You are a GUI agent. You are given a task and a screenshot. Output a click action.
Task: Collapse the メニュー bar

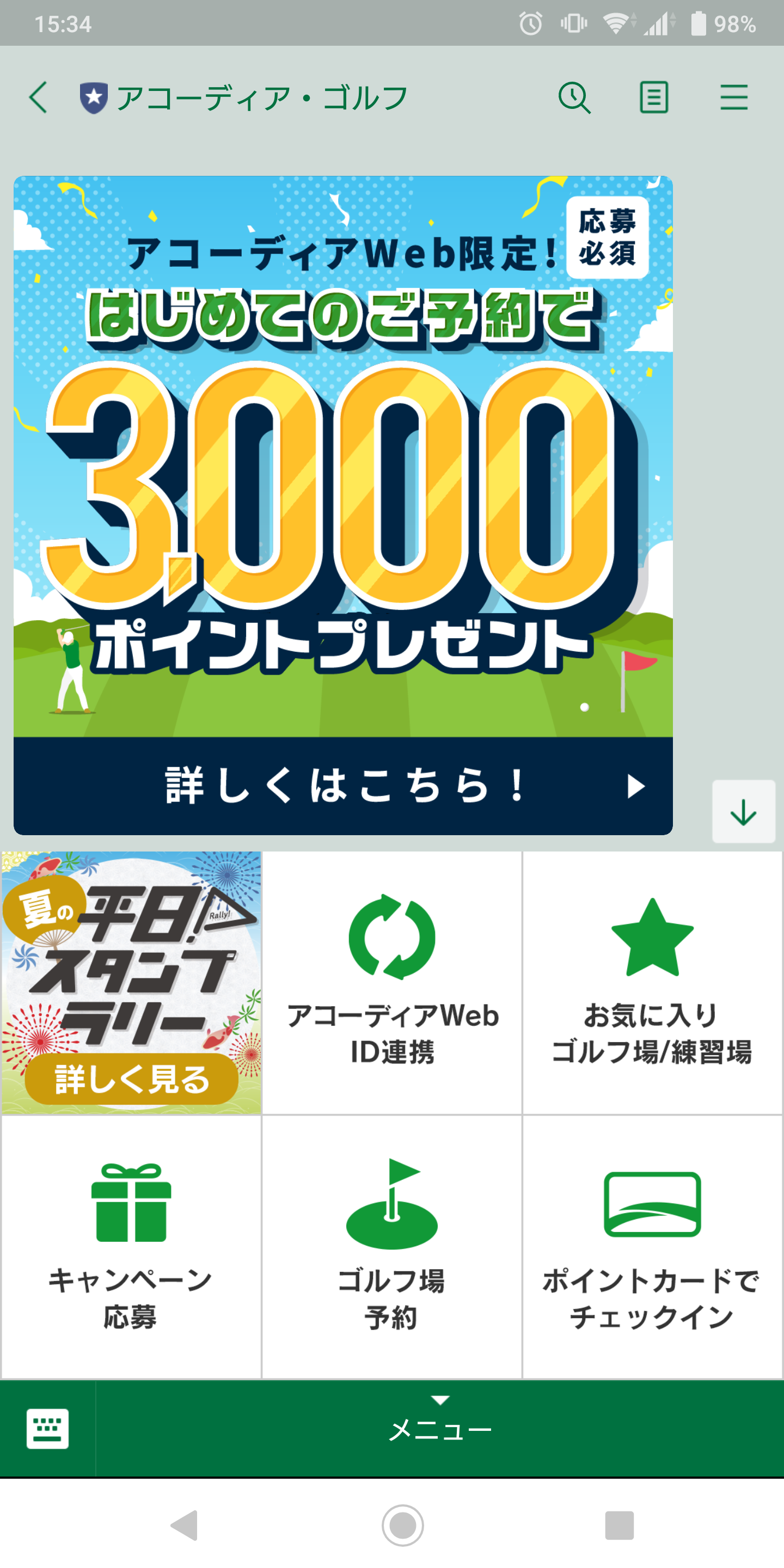pos(439,1429)
